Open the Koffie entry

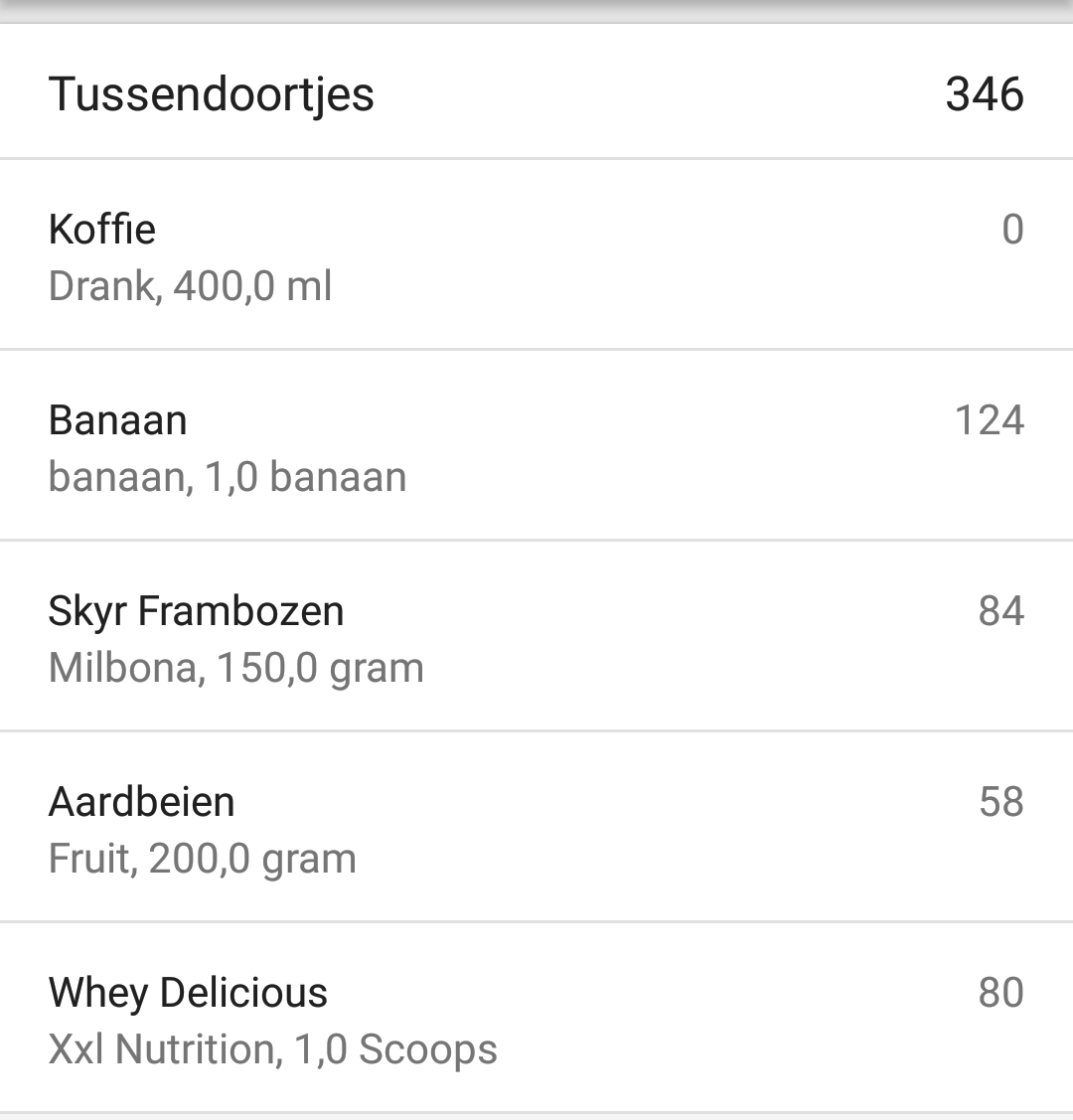point(536,255)
